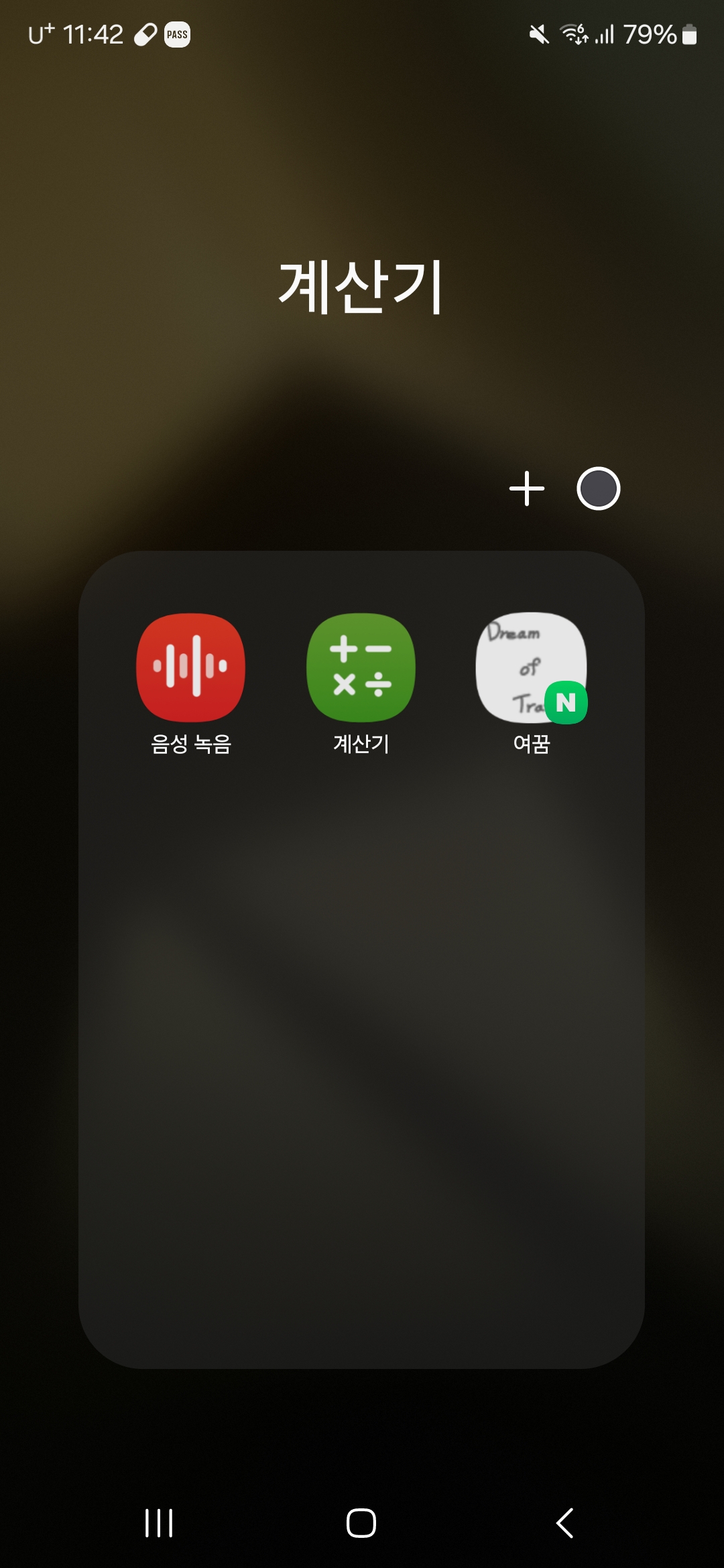Launch the 음성 녹음 voice recorder app

pos(191,667)
